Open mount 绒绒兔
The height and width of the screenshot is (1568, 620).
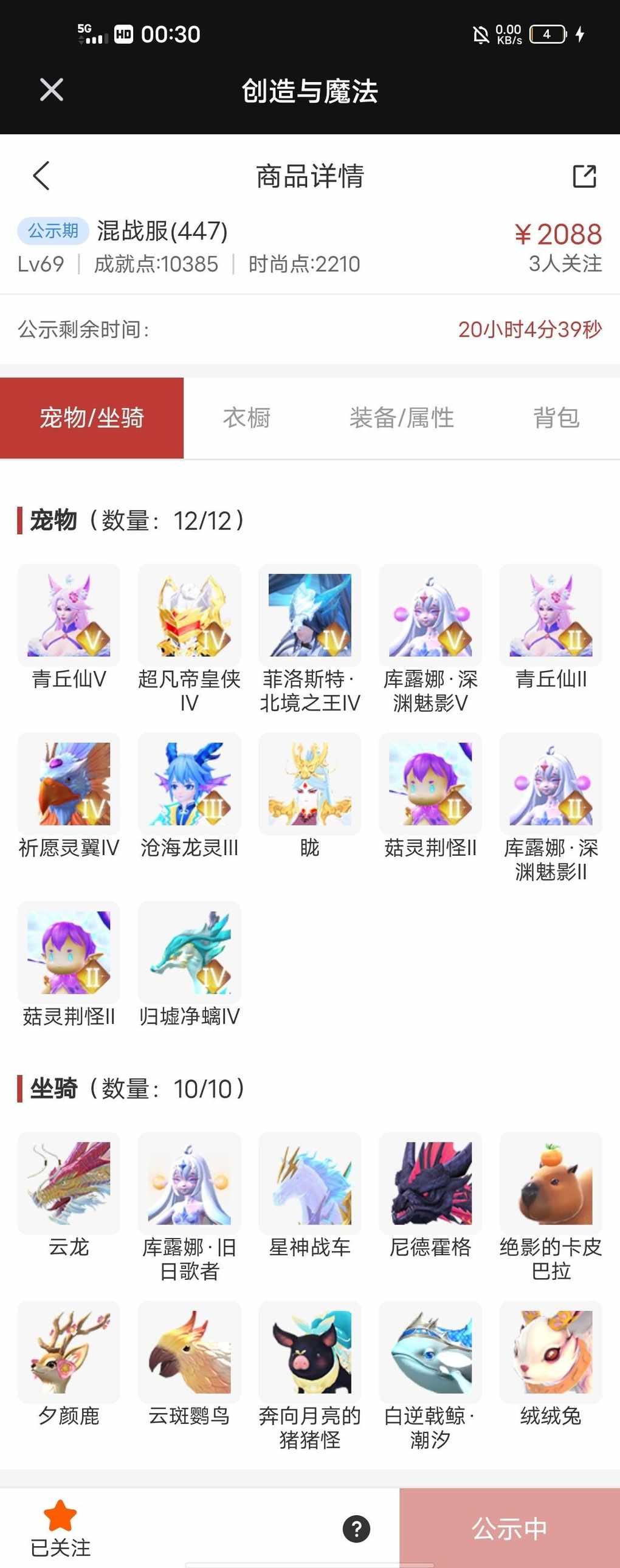[x=551, y=1351]
